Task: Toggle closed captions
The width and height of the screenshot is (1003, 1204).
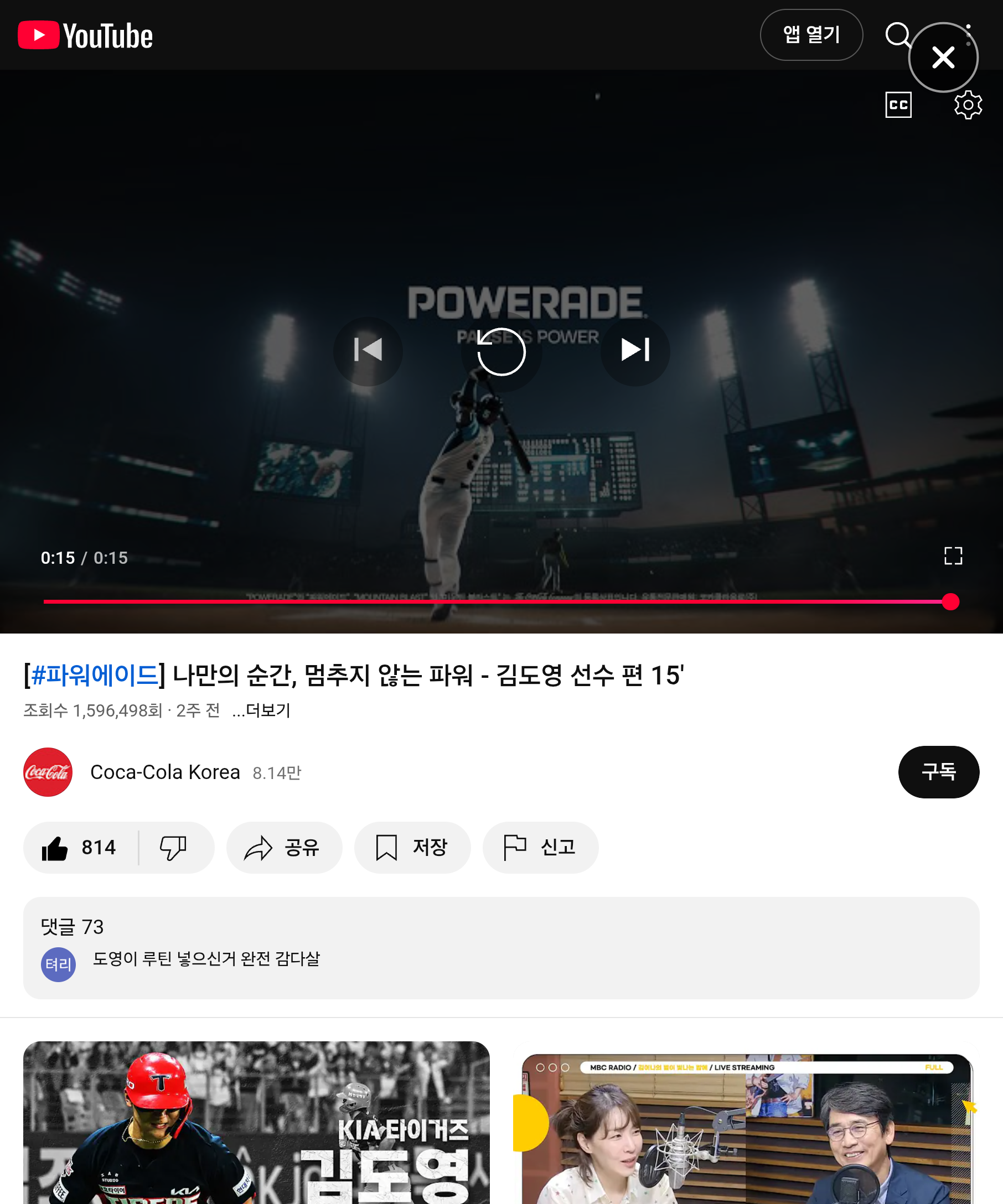Action: (x=898, y=105)
